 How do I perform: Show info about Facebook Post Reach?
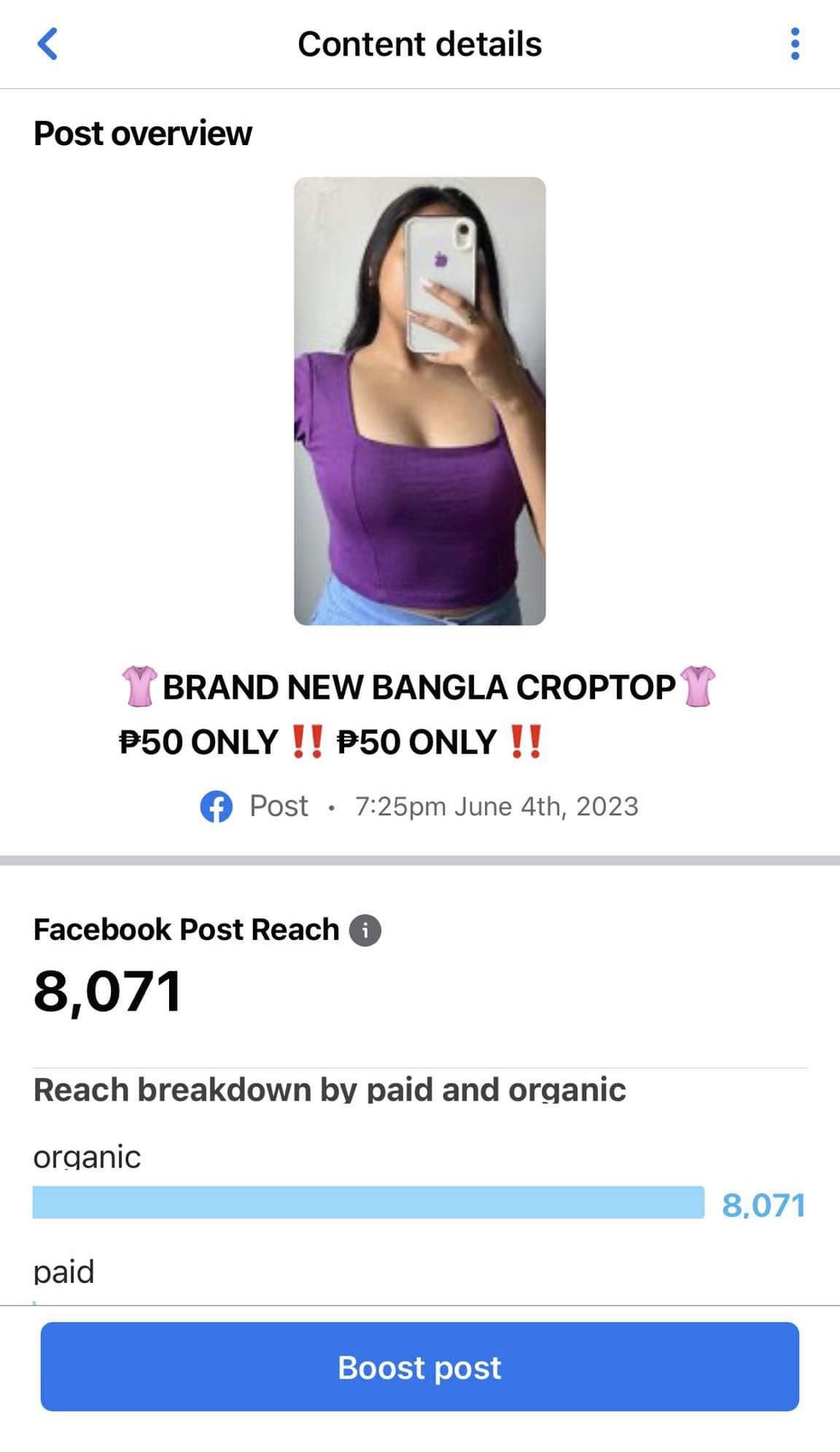pos(365,931)
